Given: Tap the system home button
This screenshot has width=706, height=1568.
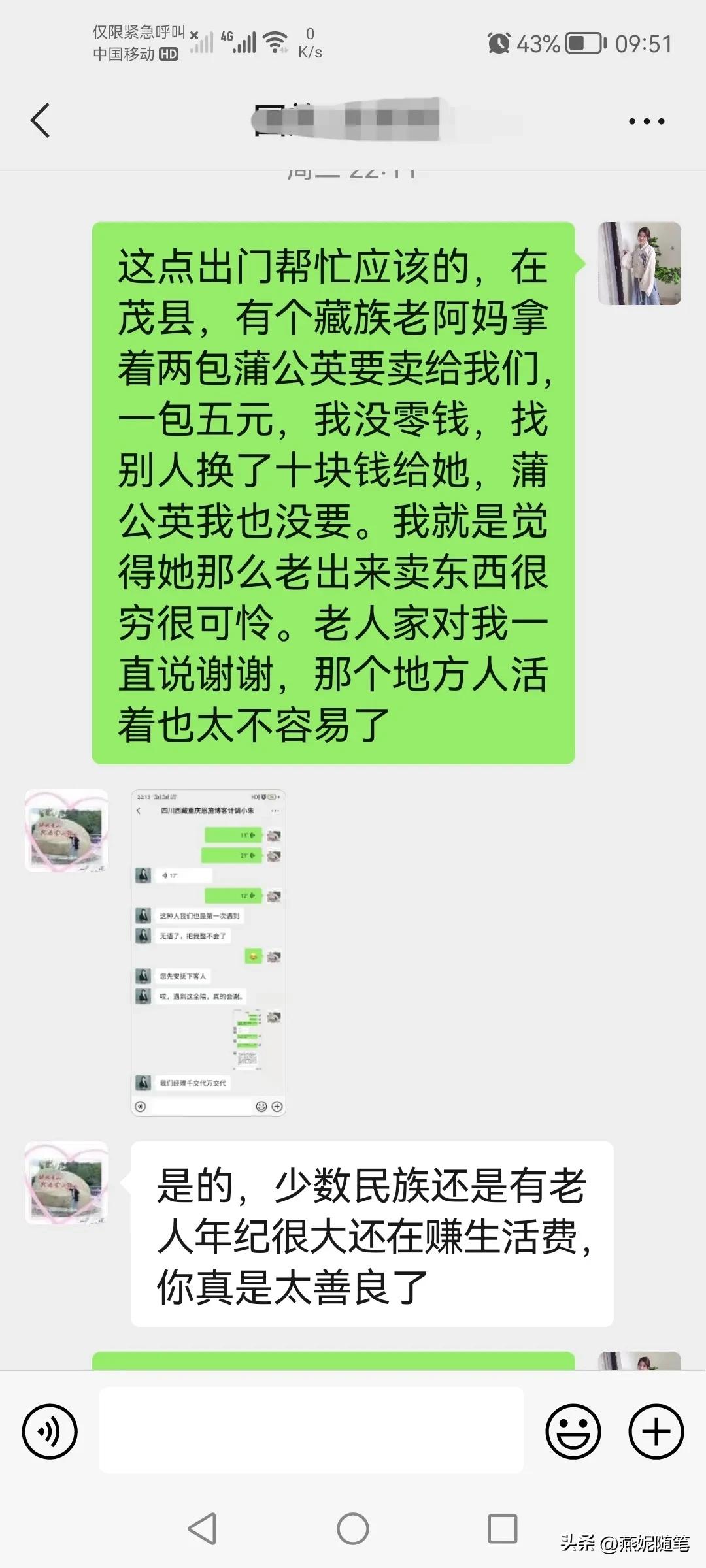Looking at the screenshot, I should coord(353,1529).
